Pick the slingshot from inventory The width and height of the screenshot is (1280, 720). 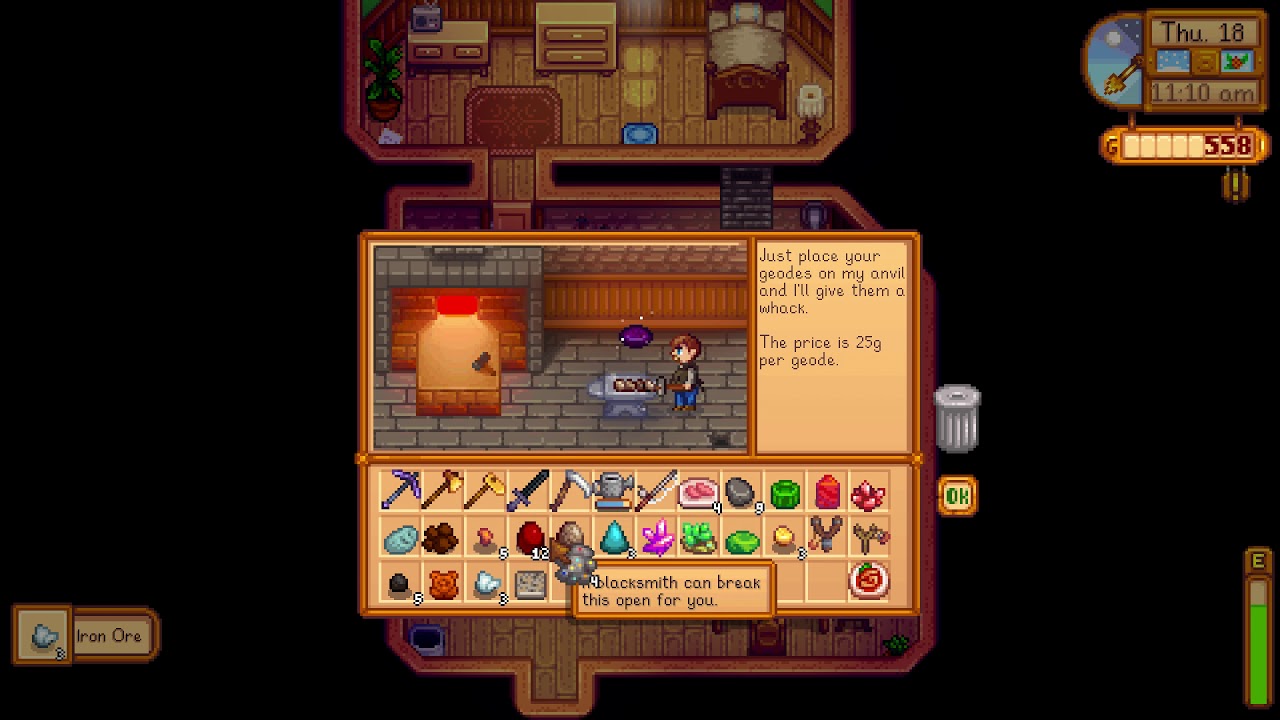coord(826,538)
